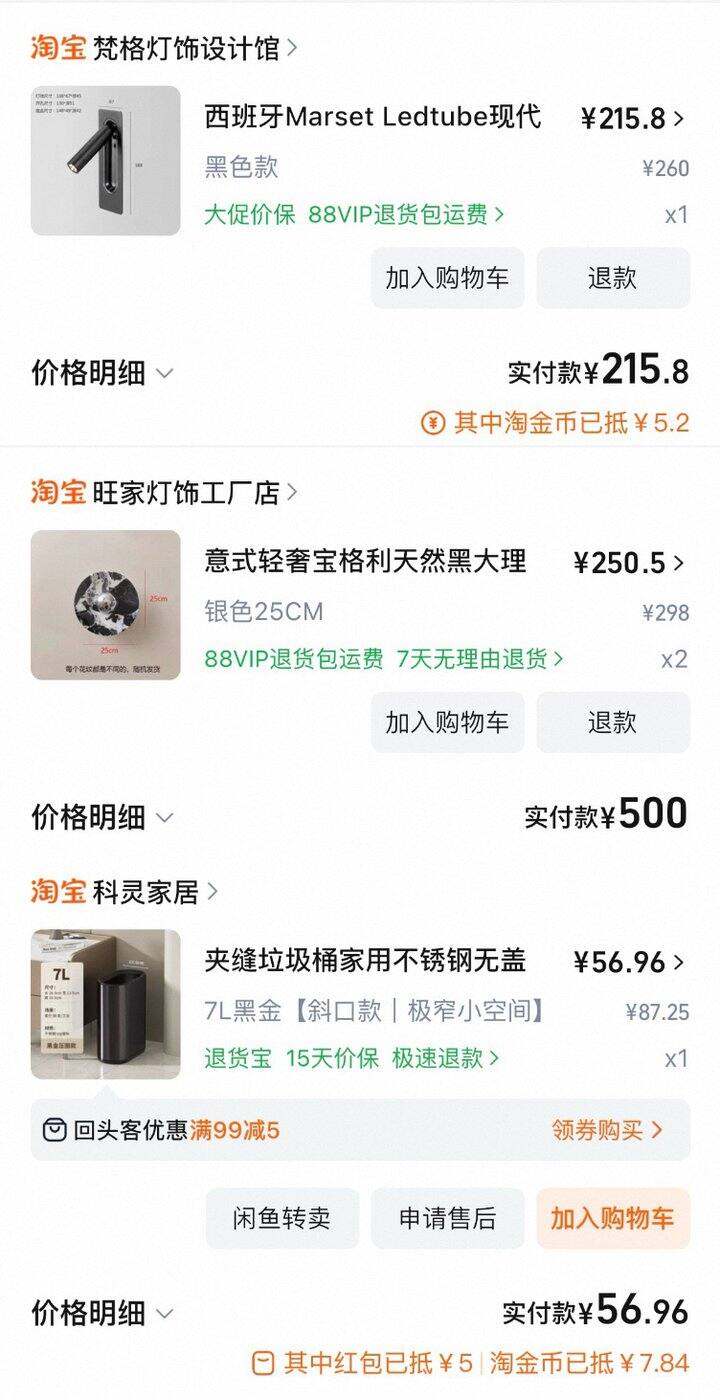Add the Marset Ledtube lamp to cart
The image size is (720, 1397).
tap(447, 278)
